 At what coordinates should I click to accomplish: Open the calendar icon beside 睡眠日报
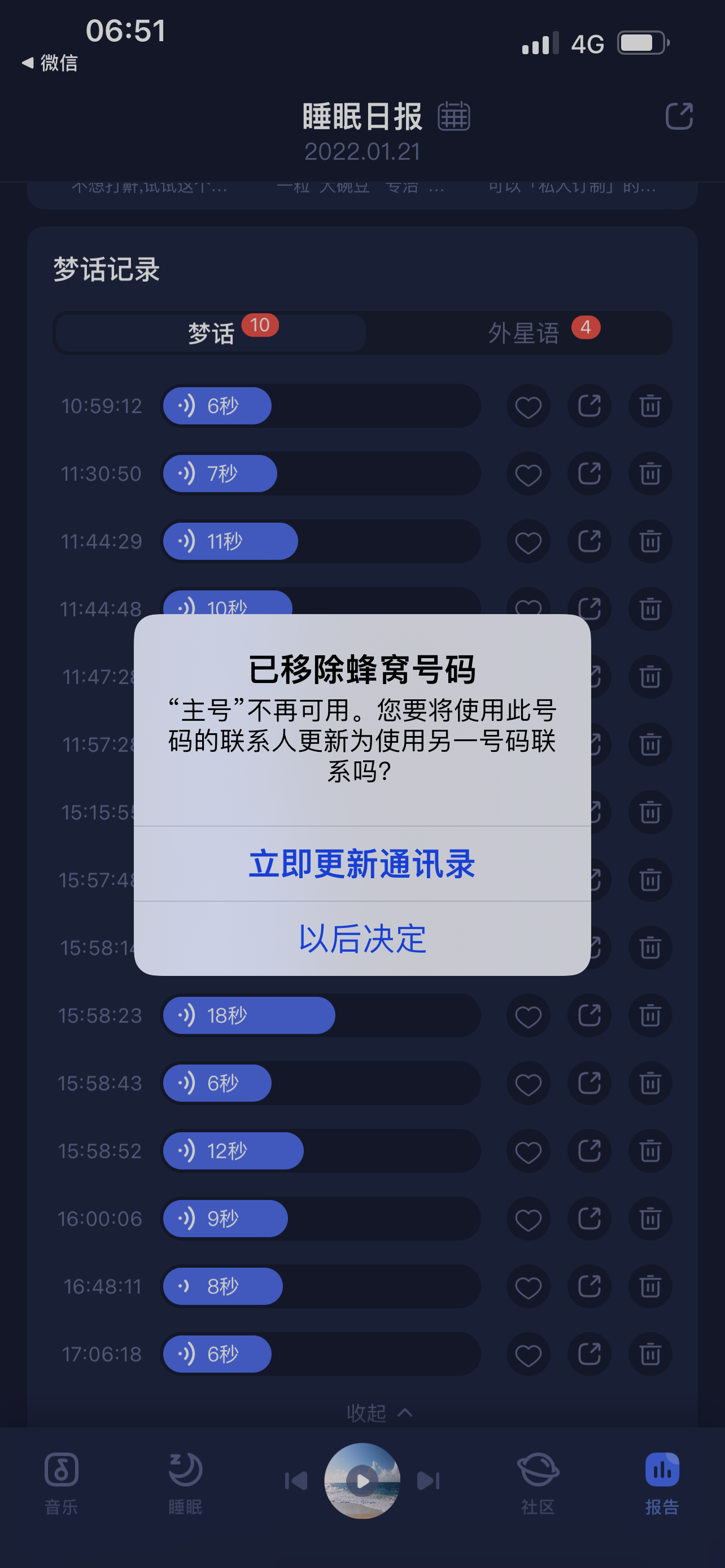[x=454, y=116]
